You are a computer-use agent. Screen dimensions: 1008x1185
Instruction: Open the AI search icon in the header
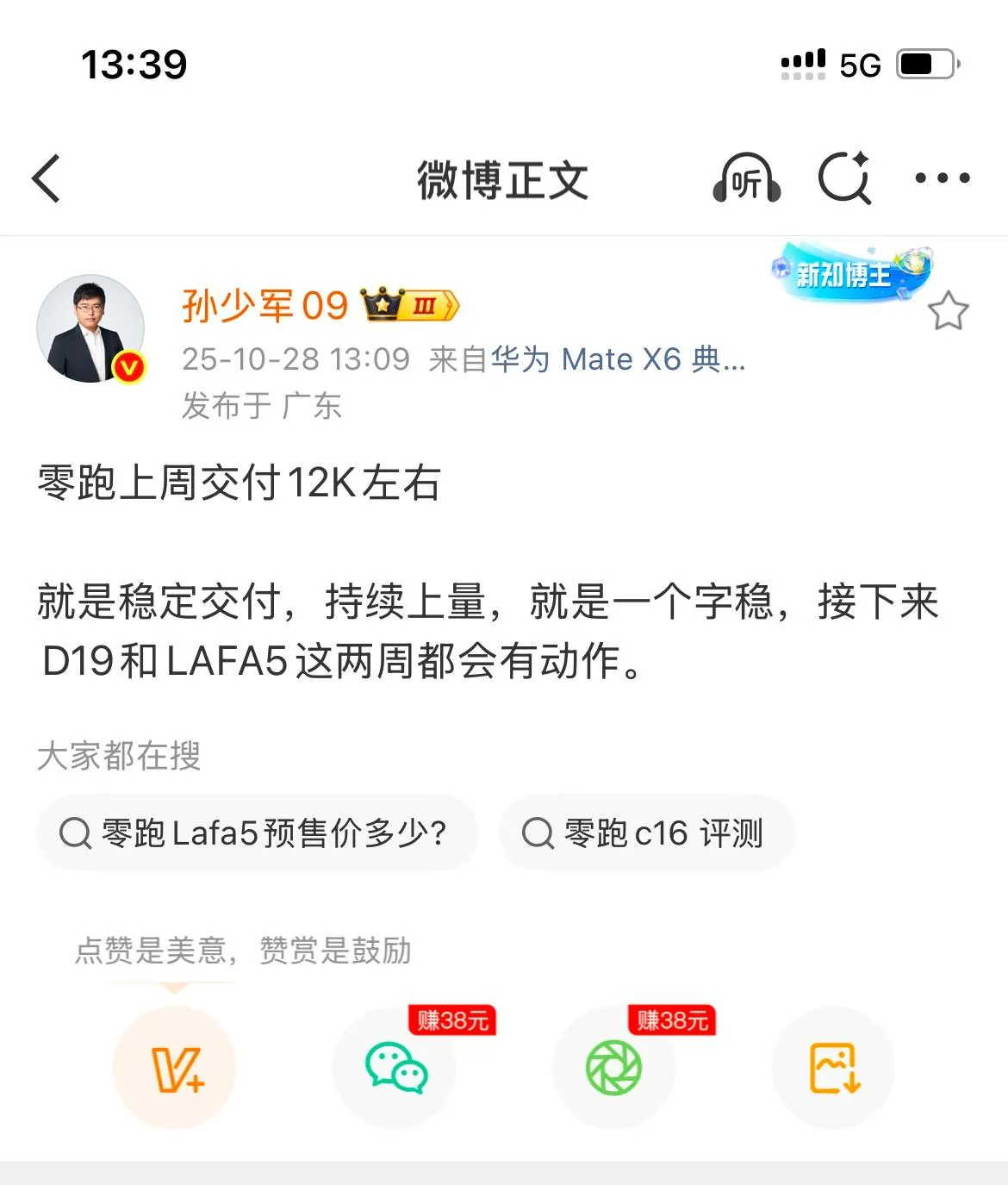pyautogui.click(x=844, y=178)
